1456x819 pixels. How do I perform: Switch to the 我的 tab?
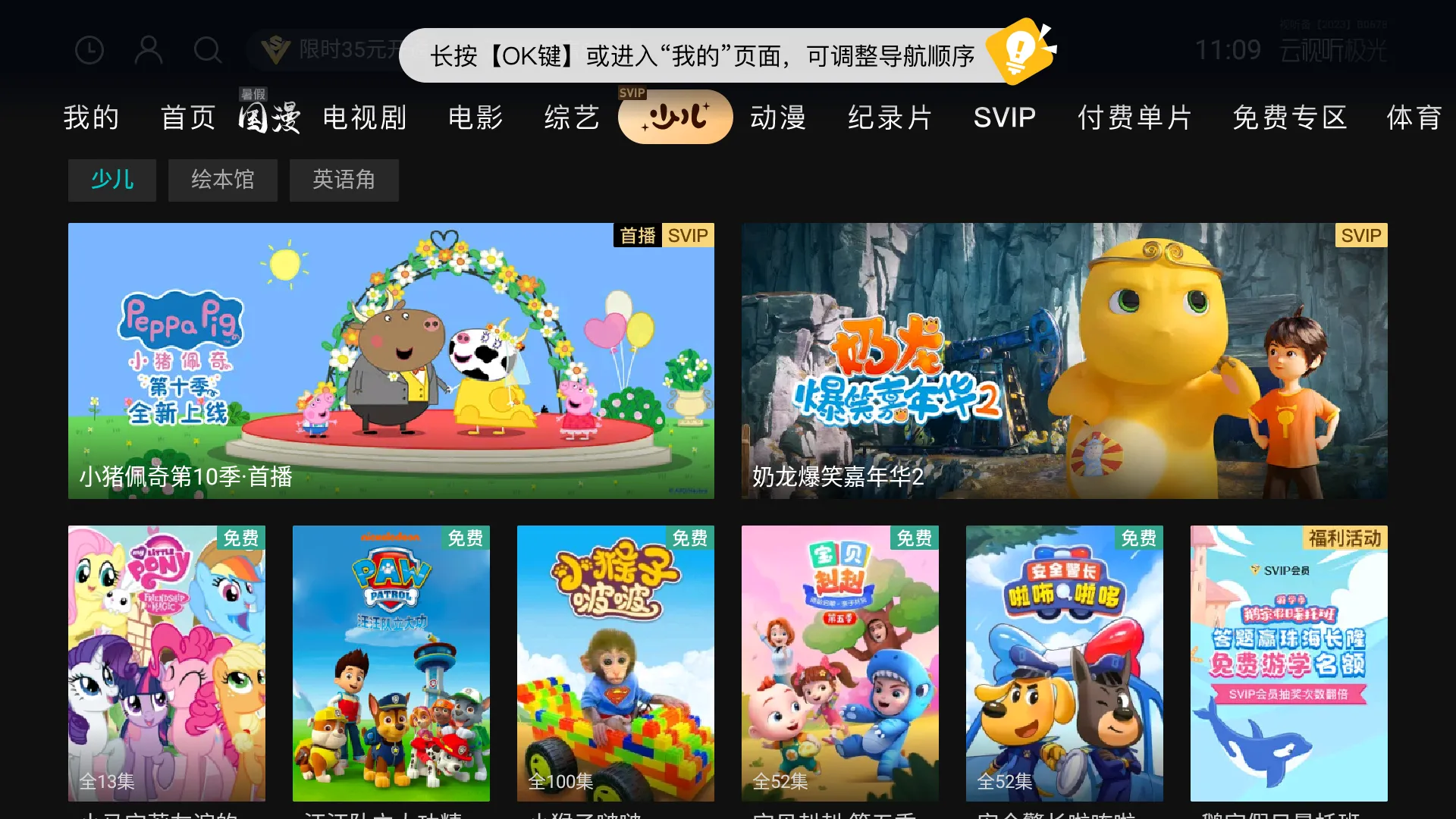92,118
